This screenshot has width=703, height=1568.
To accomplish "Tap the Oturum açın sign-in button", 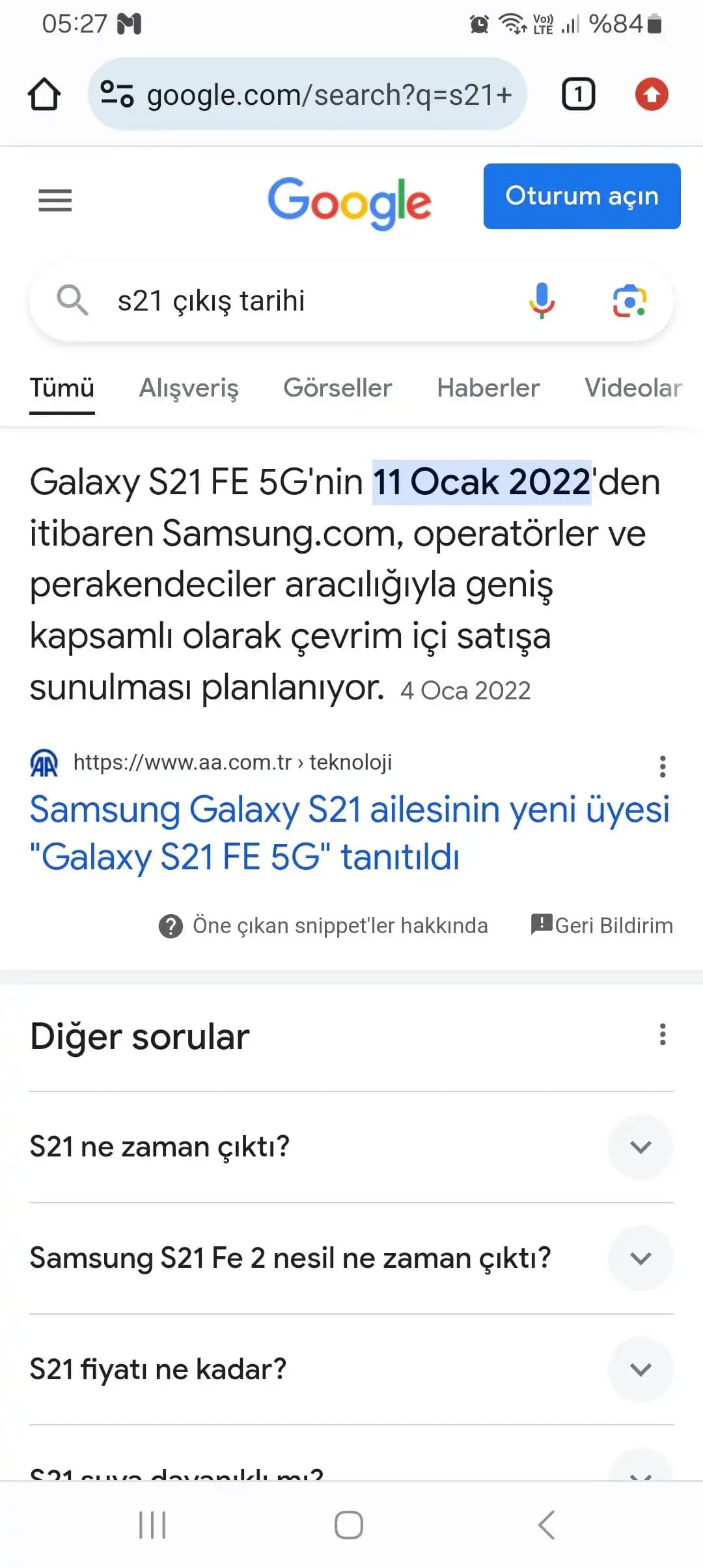I will (581, 196).
